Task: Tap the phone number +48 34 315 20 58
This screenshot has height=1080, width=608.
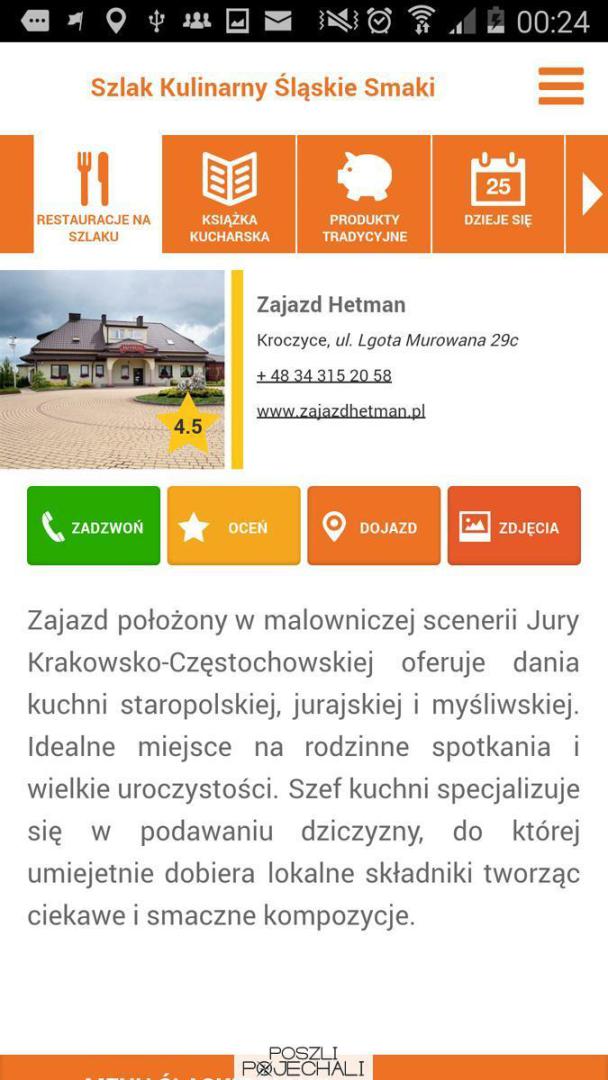Action: [324, 376]
